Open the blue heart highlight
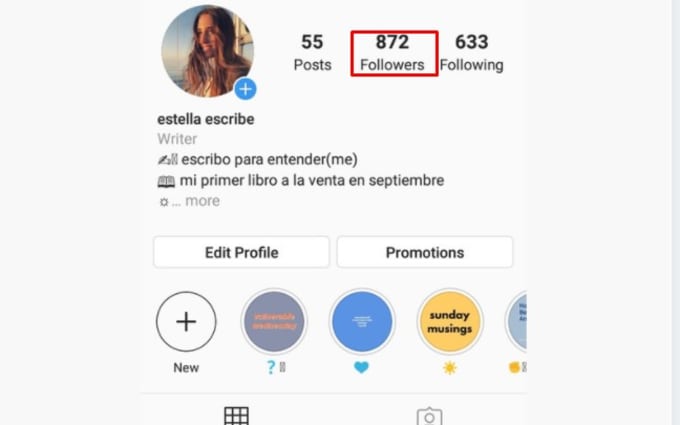 [x=362, y=322]
